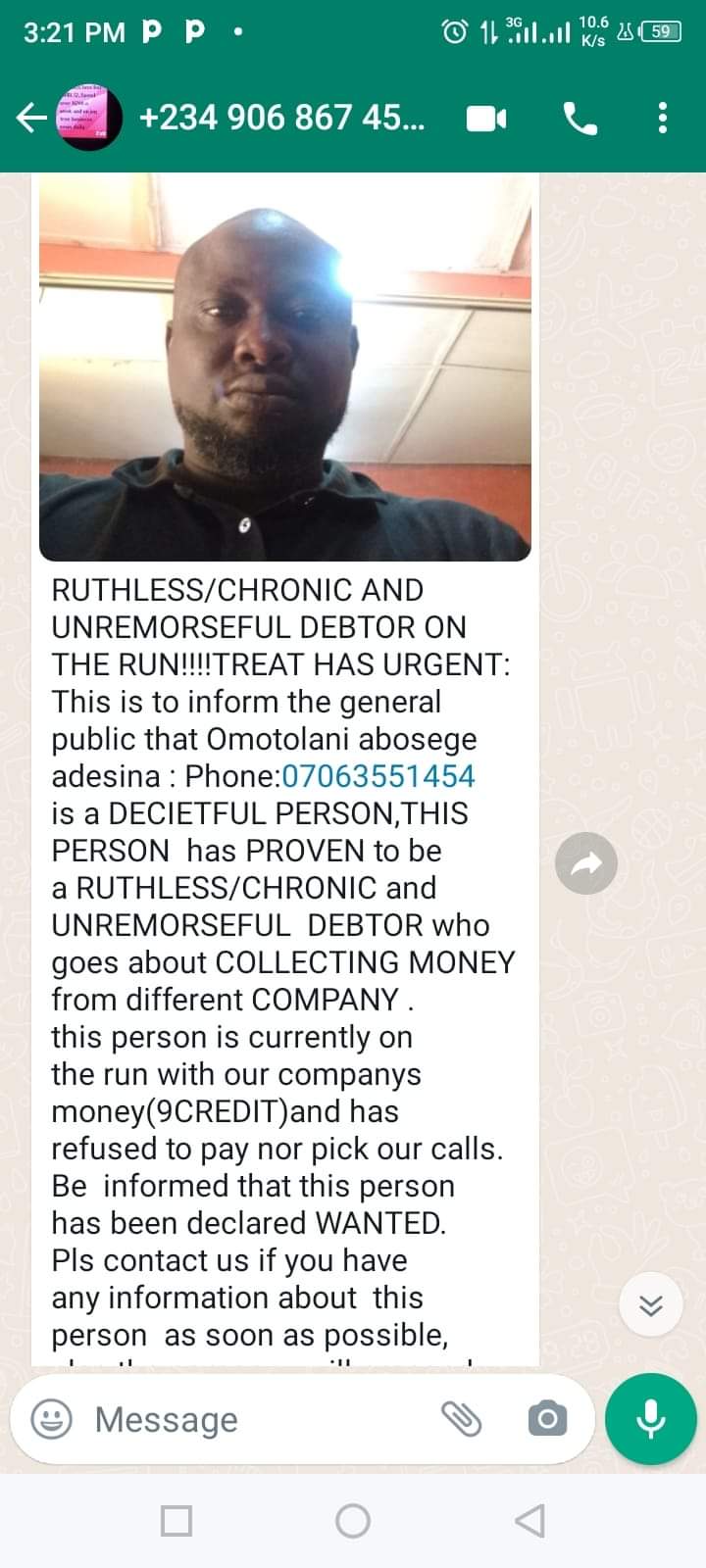Jump to the latest messages
Viewport: 706px width, 1568px height.
coord(651,1305)
